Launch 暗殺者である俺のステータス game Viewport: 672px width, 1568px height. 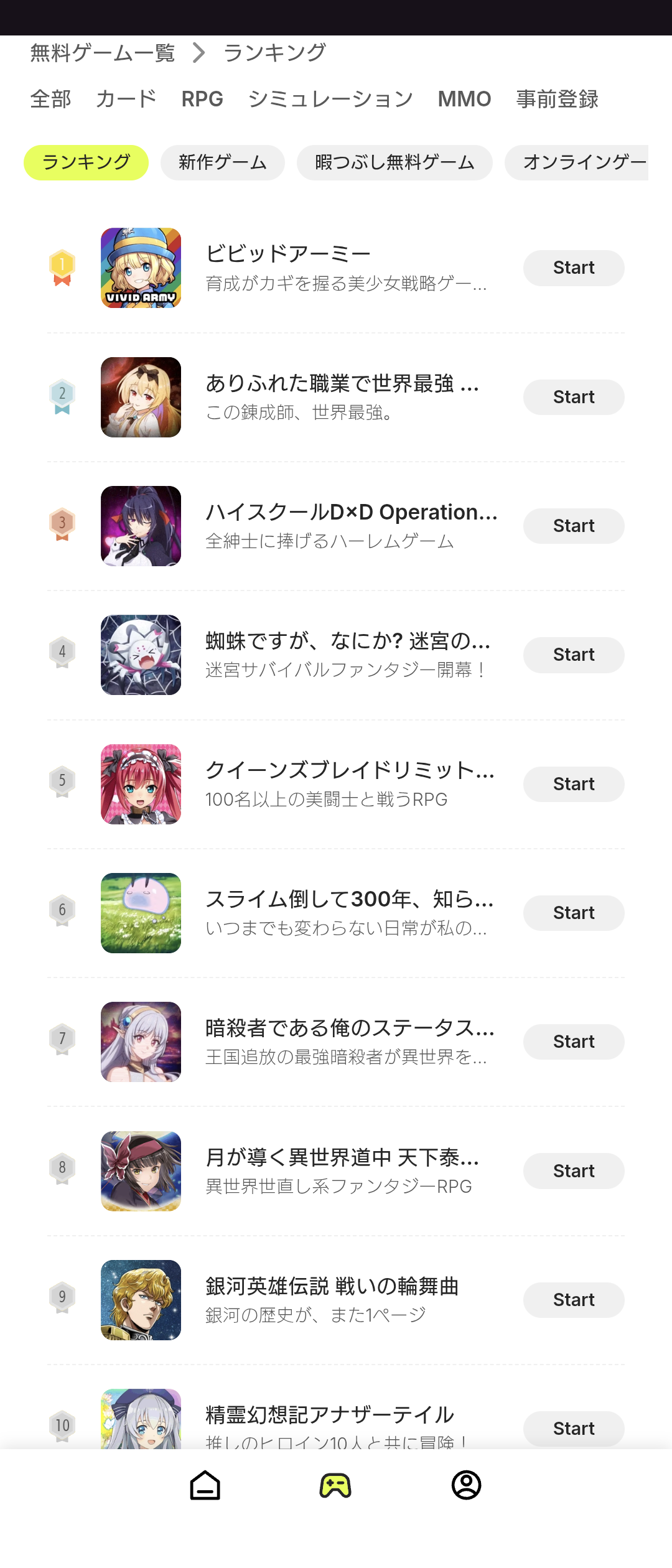coord(574,1042)
